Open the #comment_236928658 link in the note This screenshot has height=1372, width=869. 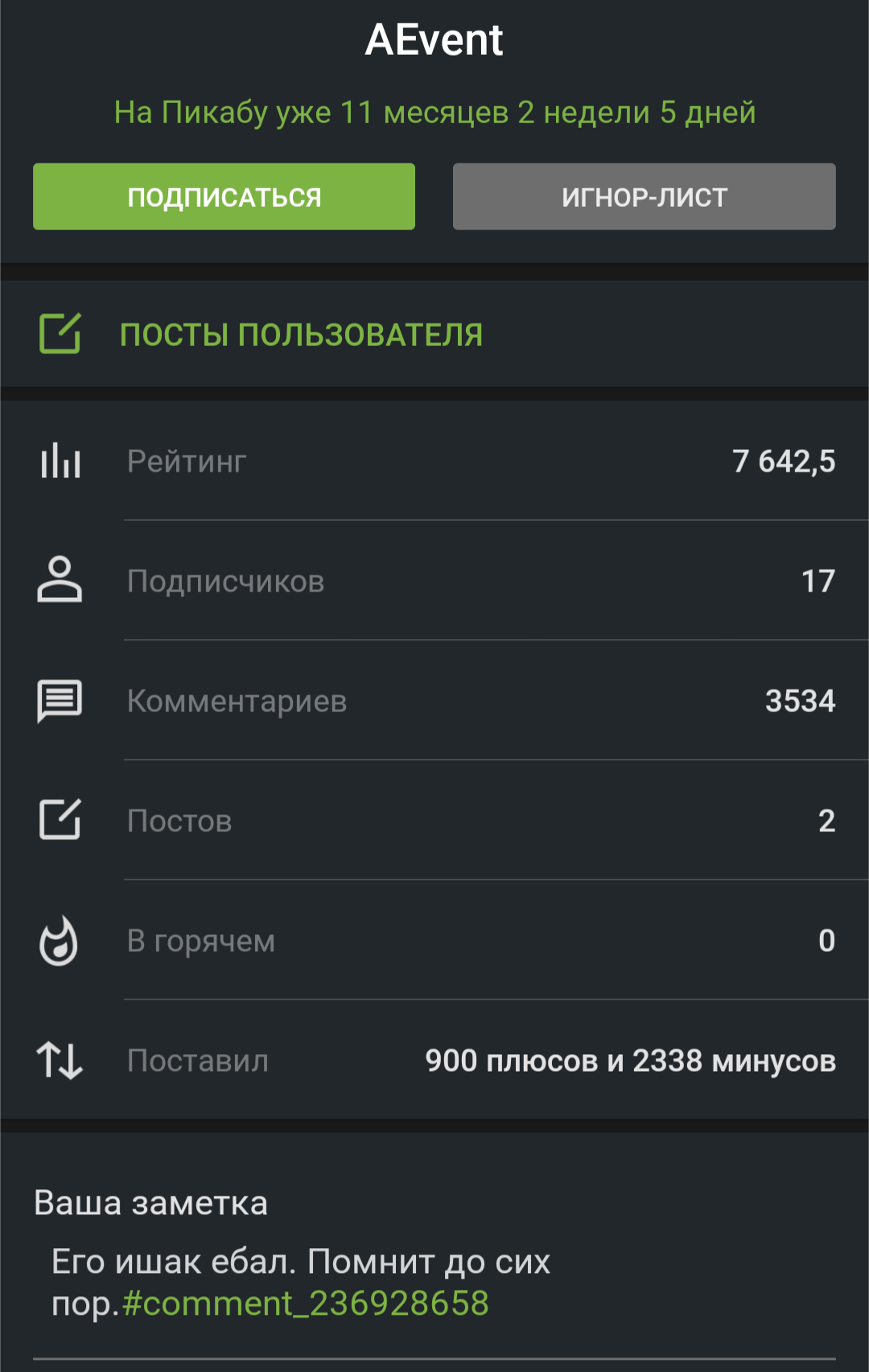pyautogui.click(x=306, y=1304)
